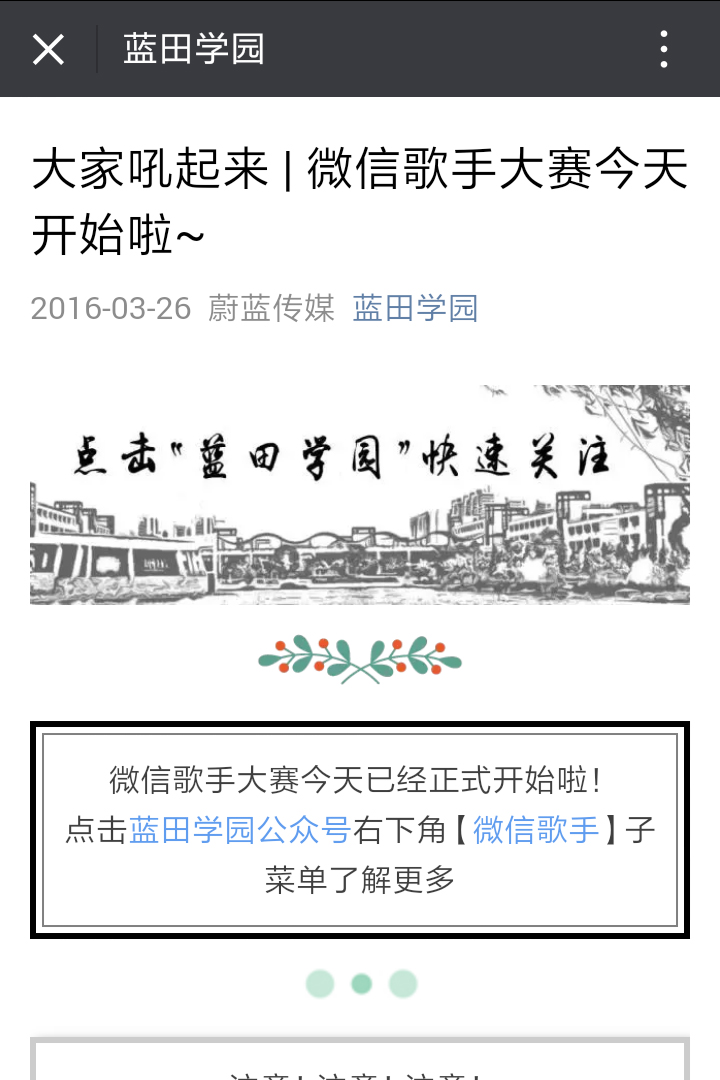
Task: Tap the 蓝田学园公众号 link in the text
Action: (240, 830)
